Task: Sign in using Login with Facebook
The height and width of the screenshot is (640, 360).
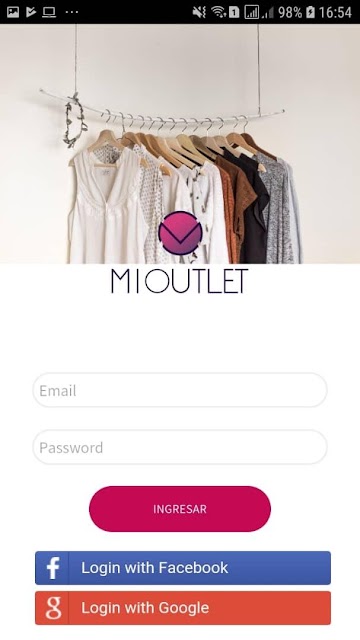Action: pyautogui.click(x=183, y=568)
